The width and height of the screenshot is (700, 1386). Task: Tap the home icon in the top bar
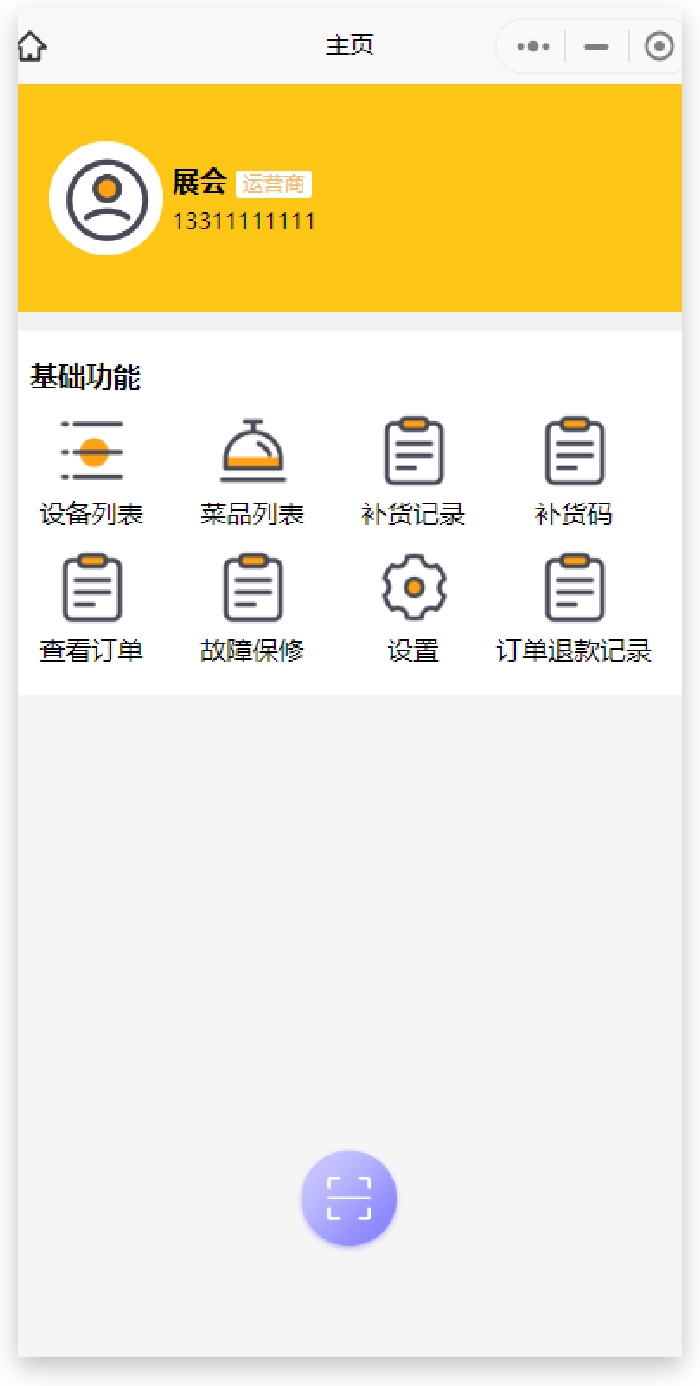coord(33,46)
